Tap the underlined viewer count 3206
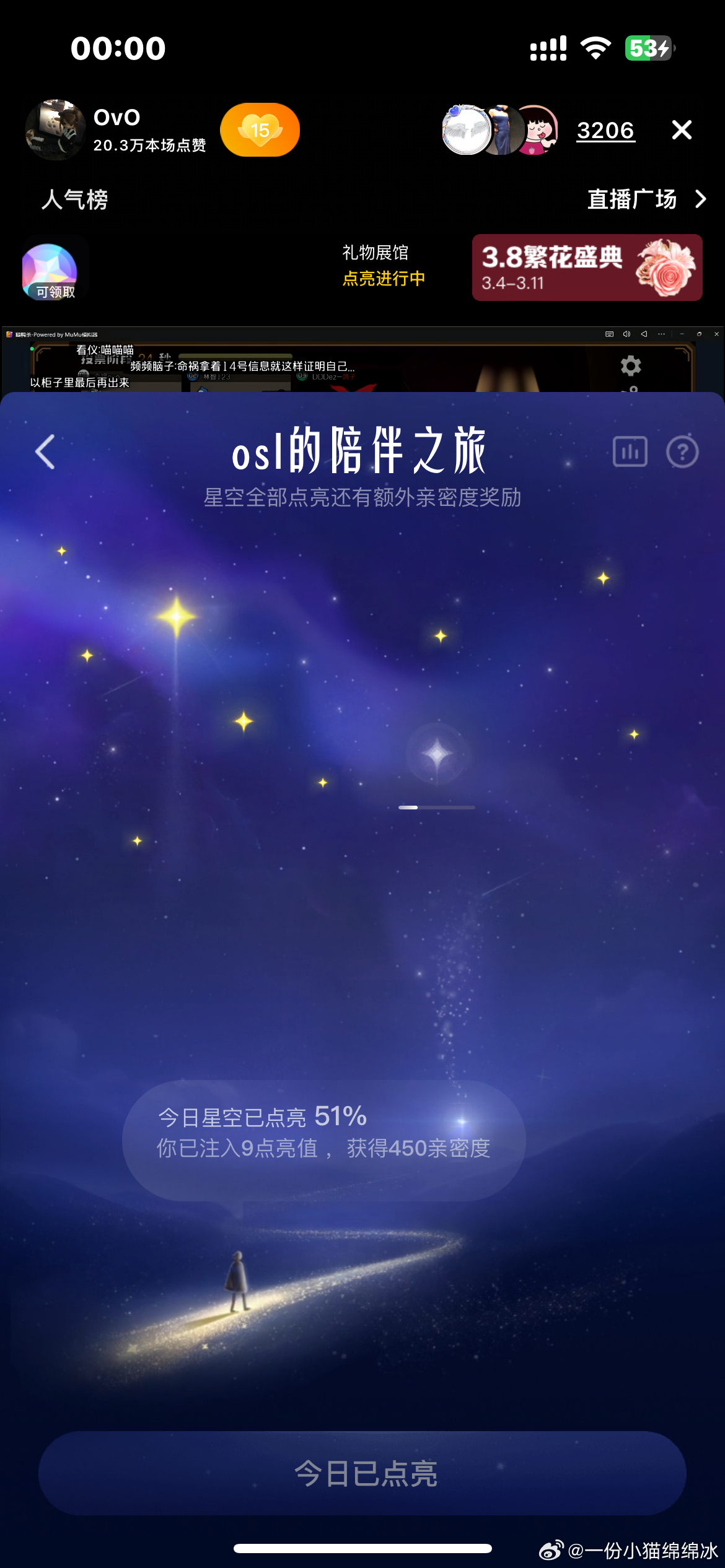This screenshot has height=1568, width=725. (605, 129)
